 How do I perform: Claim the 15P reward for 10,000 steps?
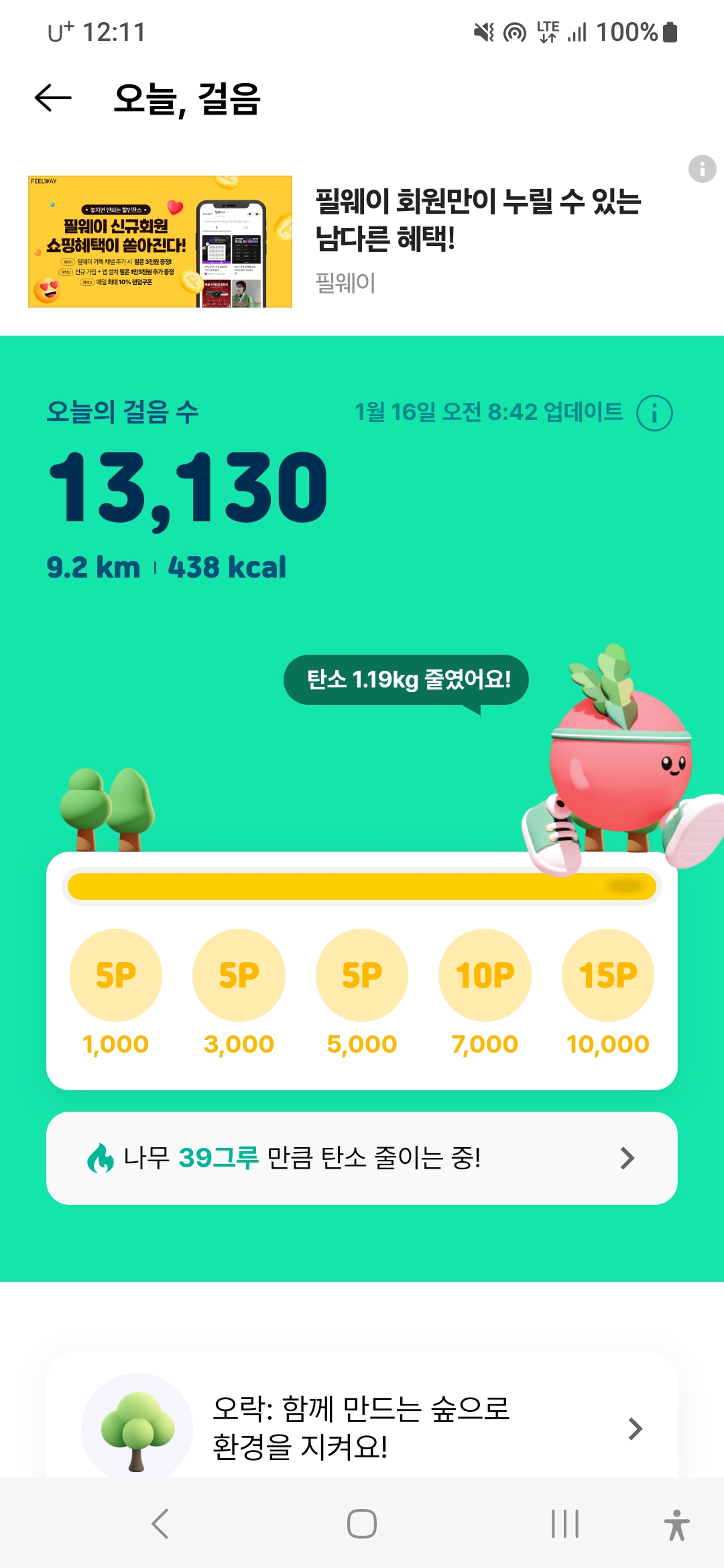pyautogui.click(x=608, y=975)
